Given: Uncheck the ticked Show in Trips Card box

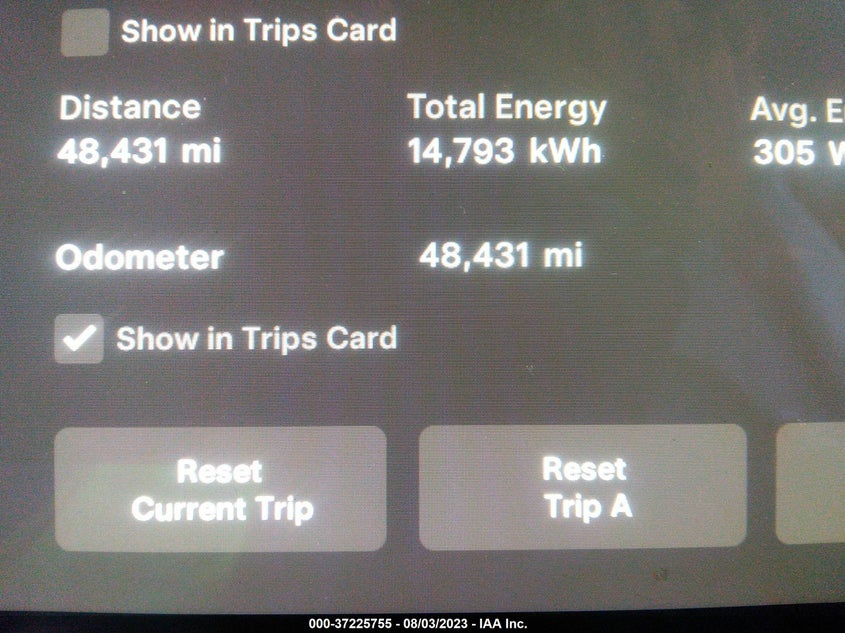Looking at the screenshot, I should point(79,338).
